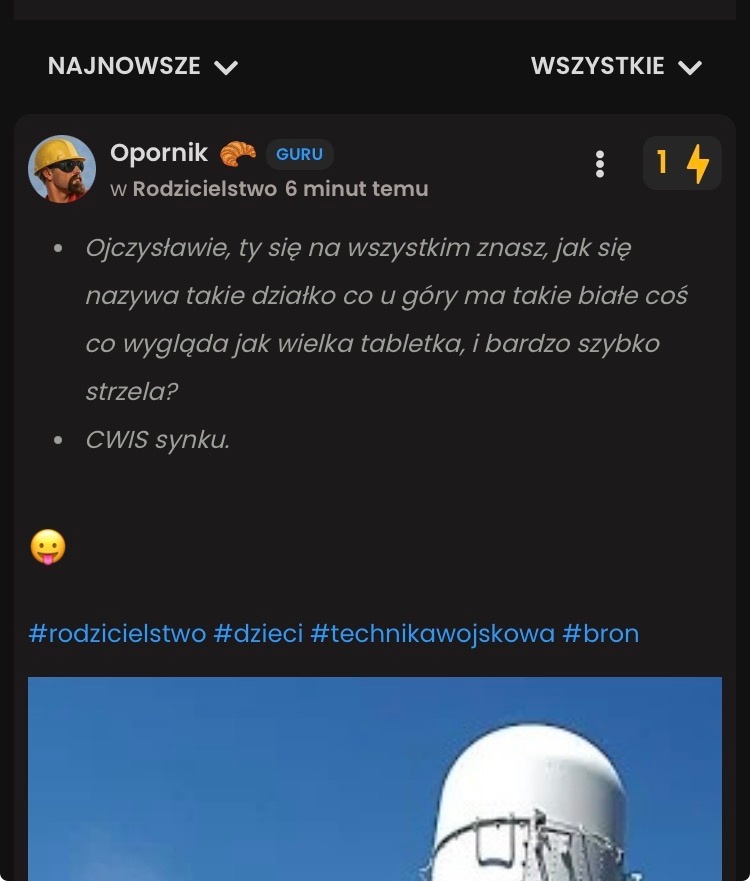Open the post's three-dot overflow menu
Viewport: 750px width, 881px height.
click(x=599, y=164)
